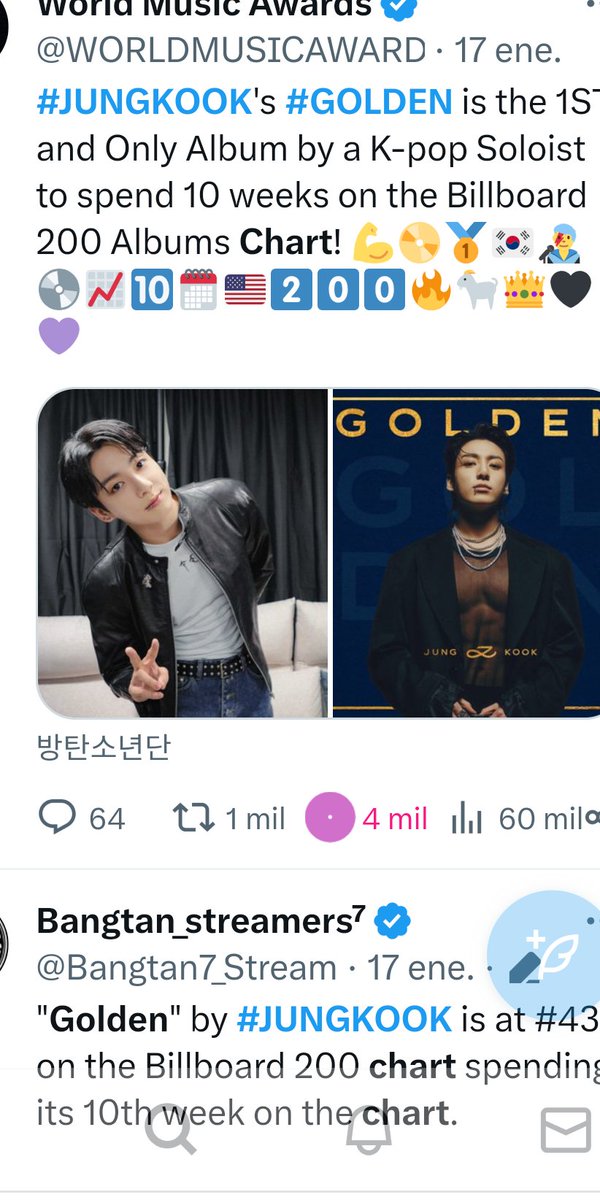Open #JUNGKOOK hashtag in Bangtan_streamers tweet

click(x=344, y=1019)
